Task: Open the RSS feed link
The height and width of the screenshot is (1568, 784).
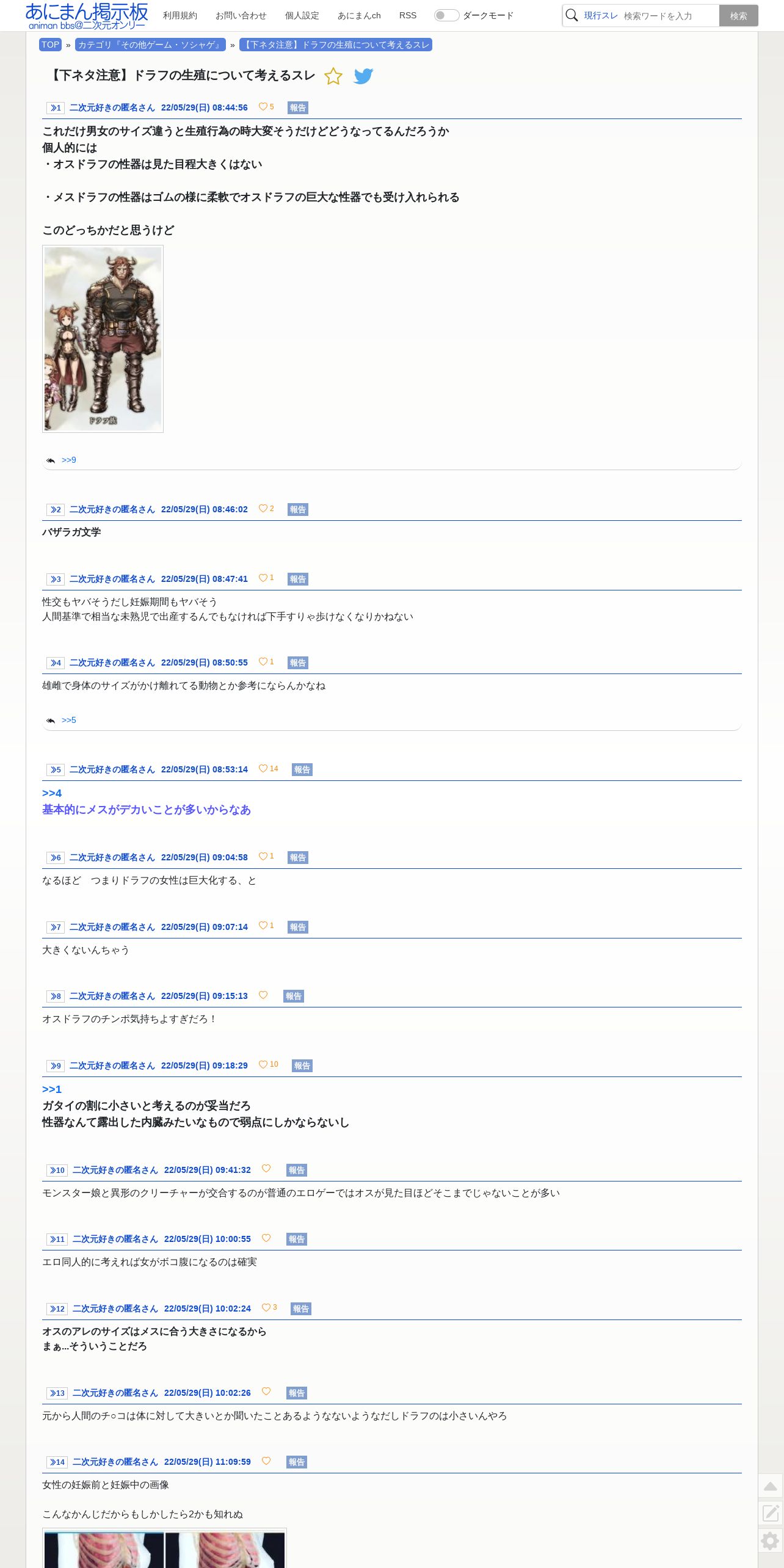Action: tap(408, 15)
